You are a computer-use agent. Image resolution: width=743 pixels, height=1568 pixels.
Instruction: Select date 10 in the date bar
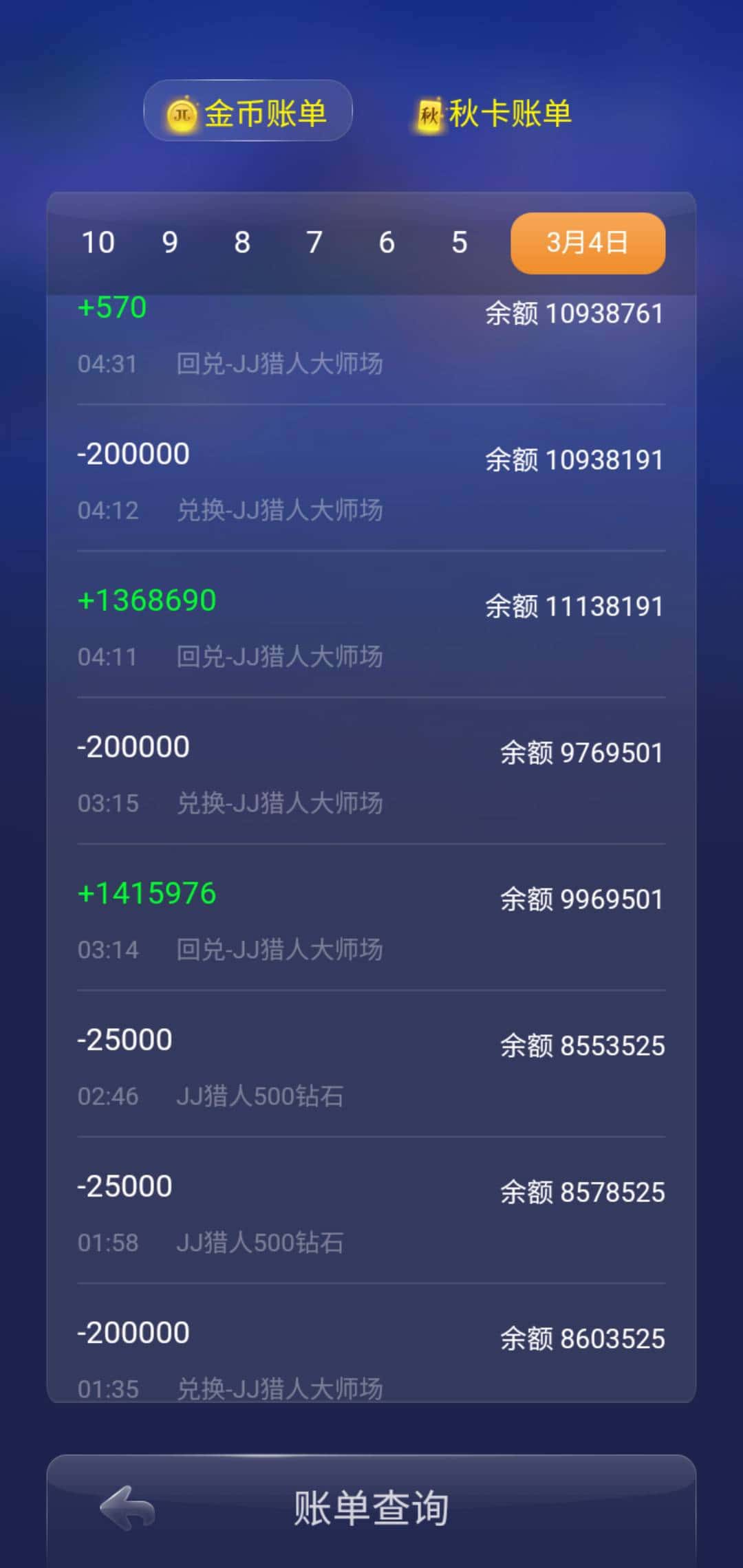98,242
